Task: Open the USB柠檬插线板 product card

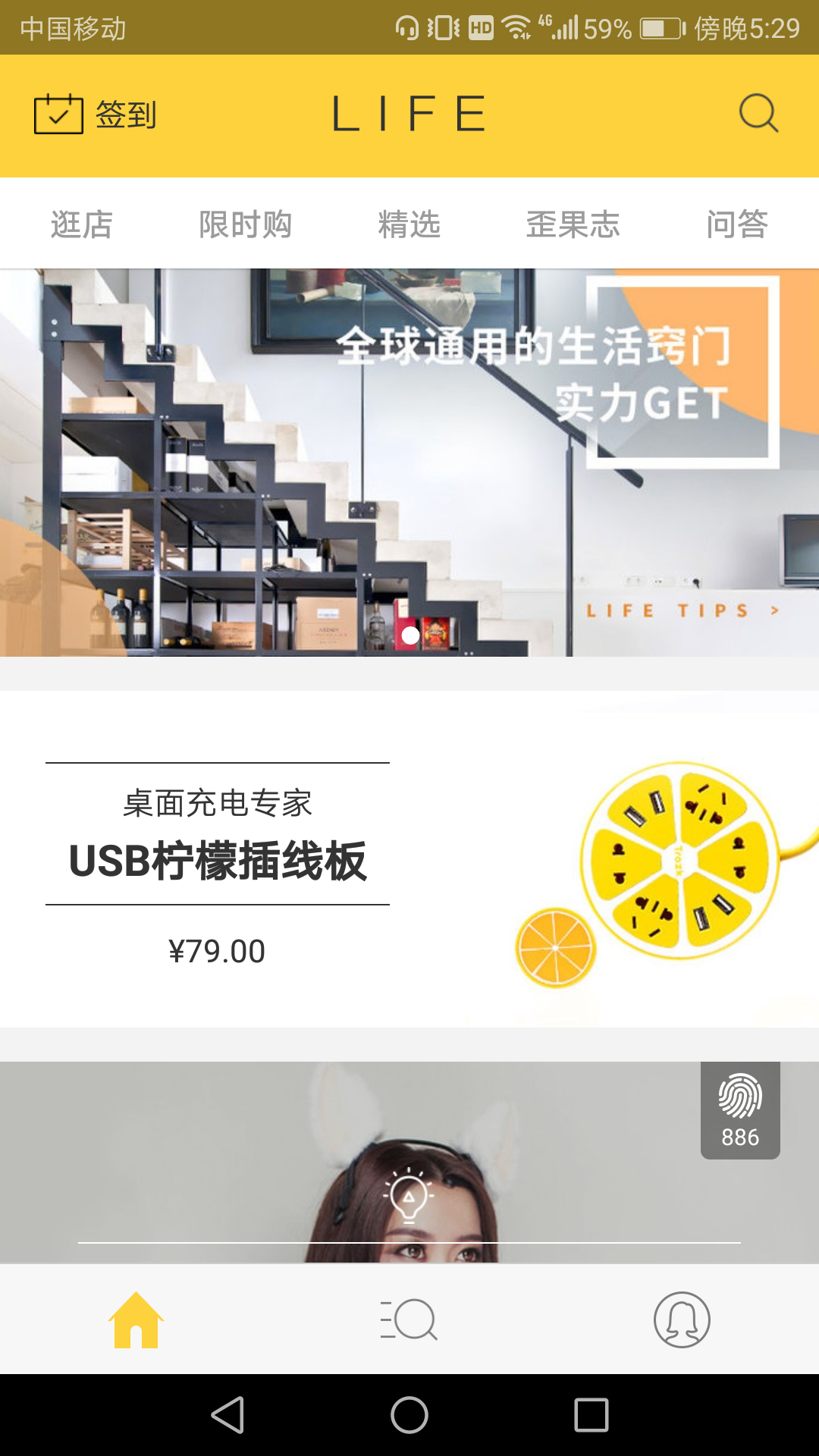Action: [x=409, y=858]
